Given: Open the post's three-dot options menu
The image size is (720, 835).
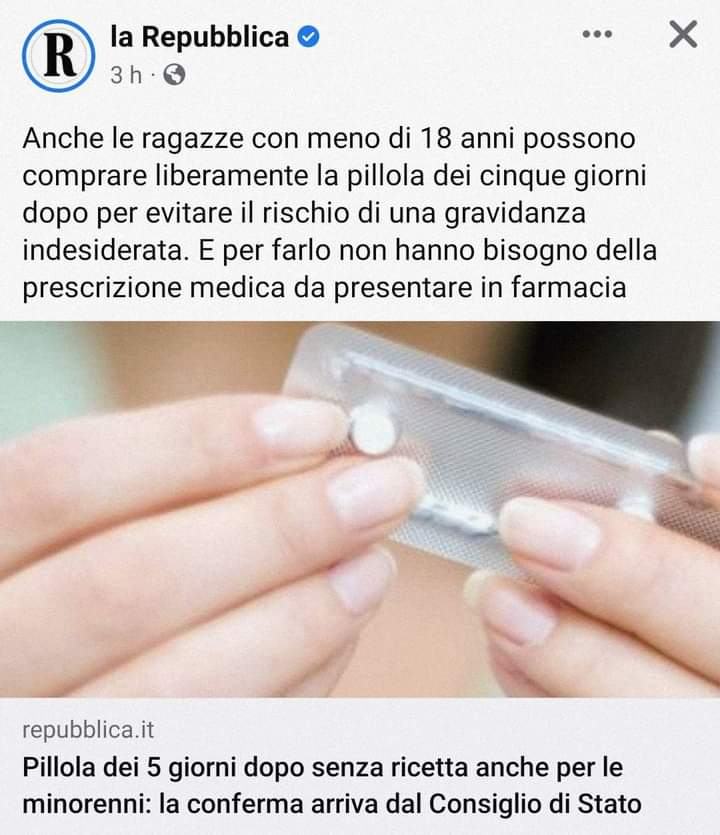Looking at the screenshot, I should [597, 35].
